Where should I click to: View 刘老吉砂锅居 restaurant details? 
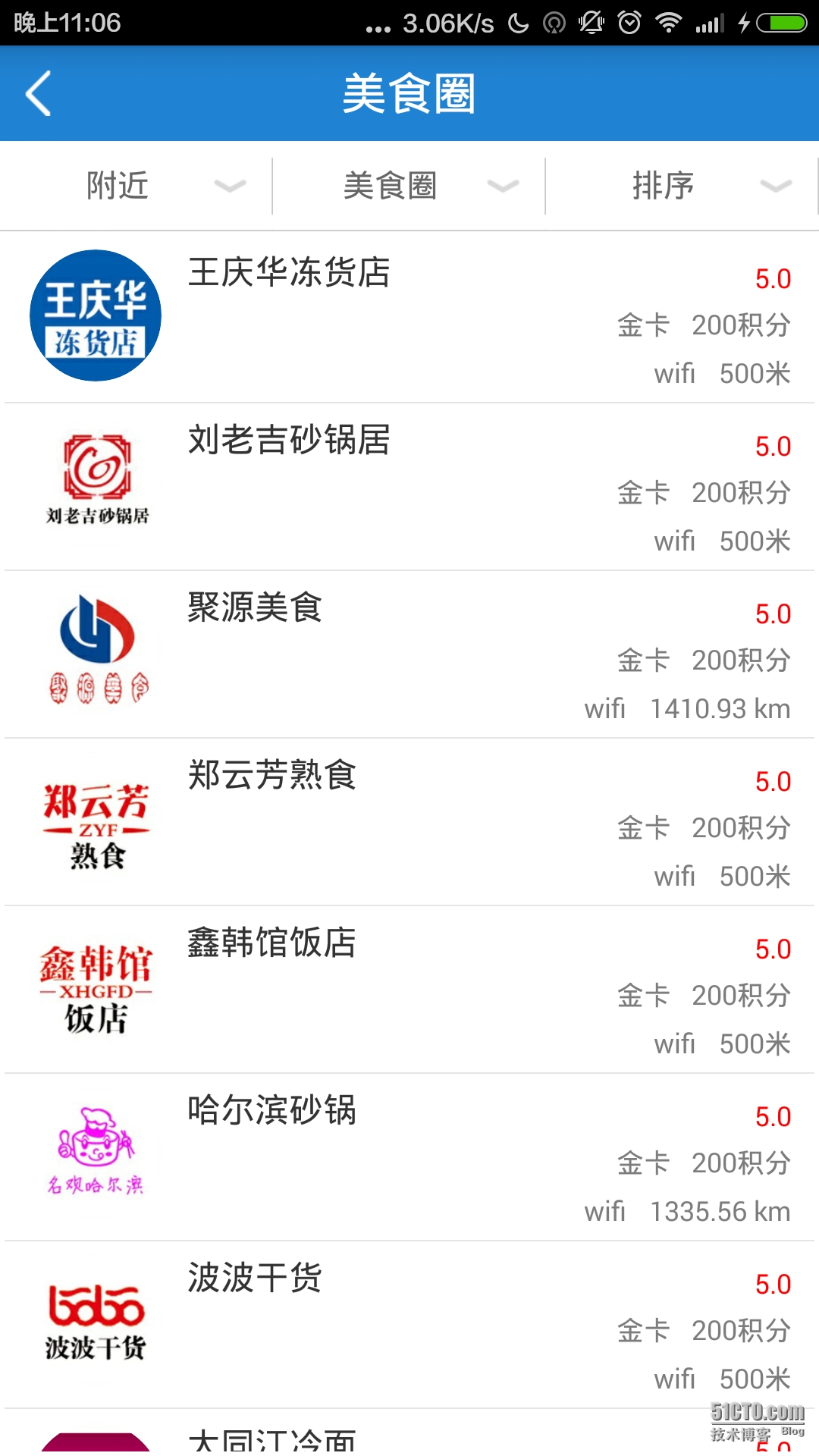pyautogui.click(x=409, y=485)
